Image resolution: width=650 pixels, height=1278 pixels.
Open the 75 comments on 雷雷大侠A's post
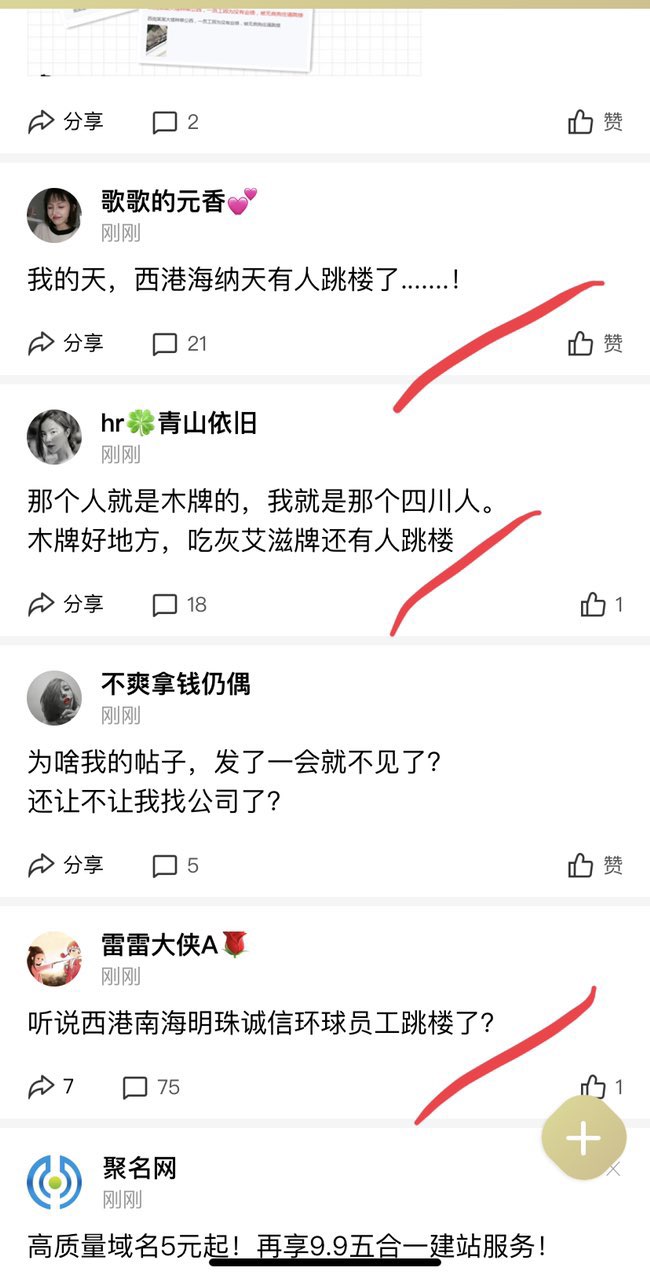click(151, 1087)
